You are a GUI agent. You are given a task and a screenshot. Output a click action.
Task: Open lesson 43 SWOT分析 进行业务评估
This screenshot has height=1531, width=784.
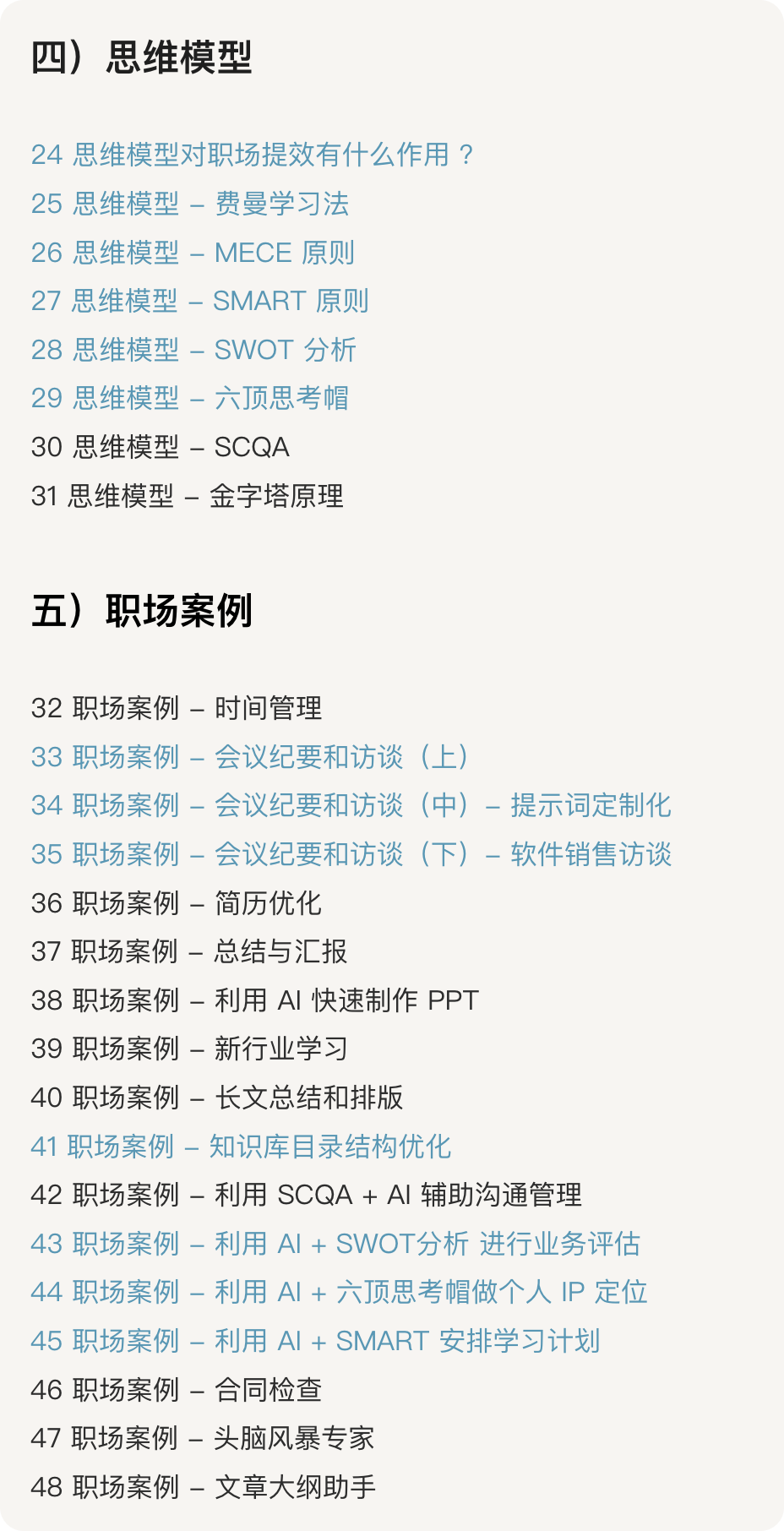[x=335, y=1244]
